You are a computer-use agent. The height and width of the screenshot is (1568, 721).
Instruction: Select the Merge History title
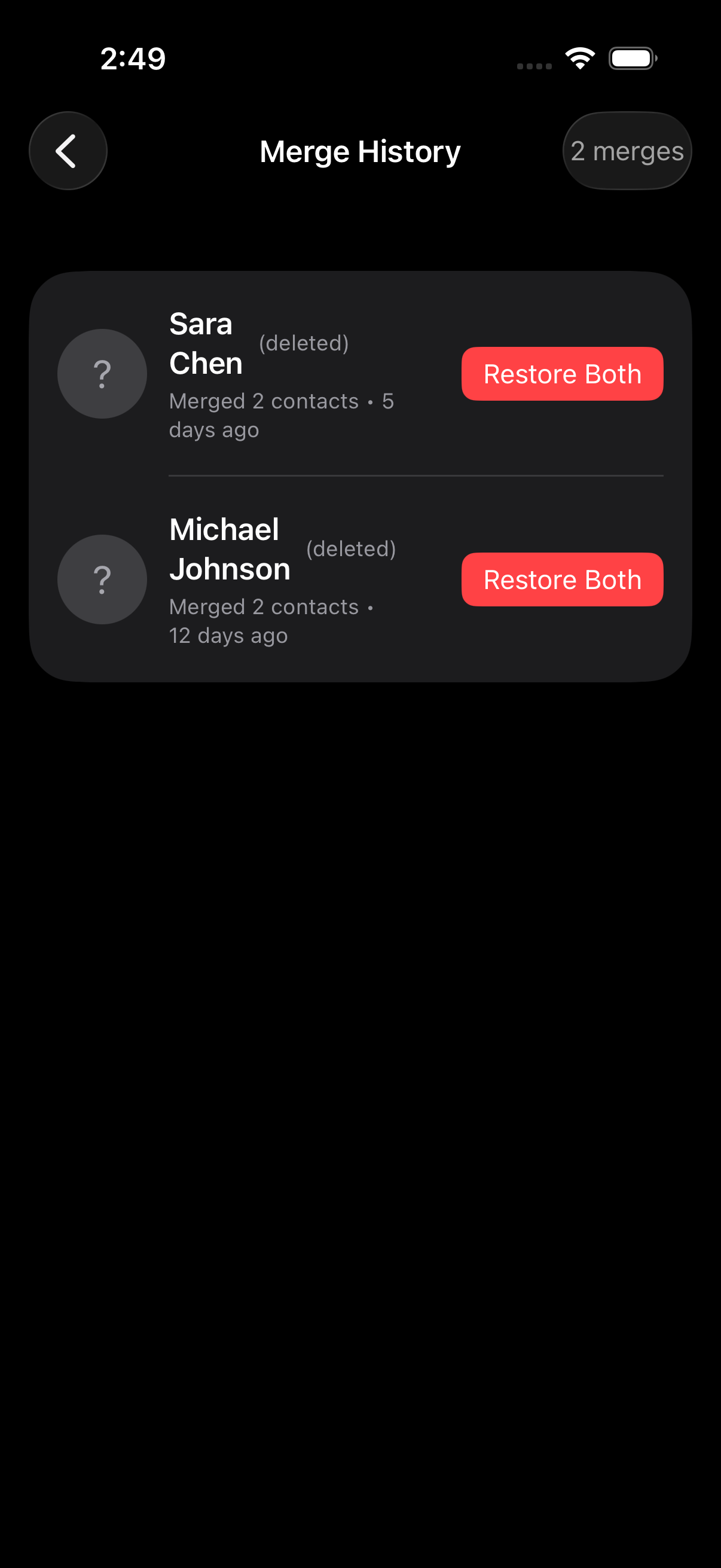coord(359,150)
